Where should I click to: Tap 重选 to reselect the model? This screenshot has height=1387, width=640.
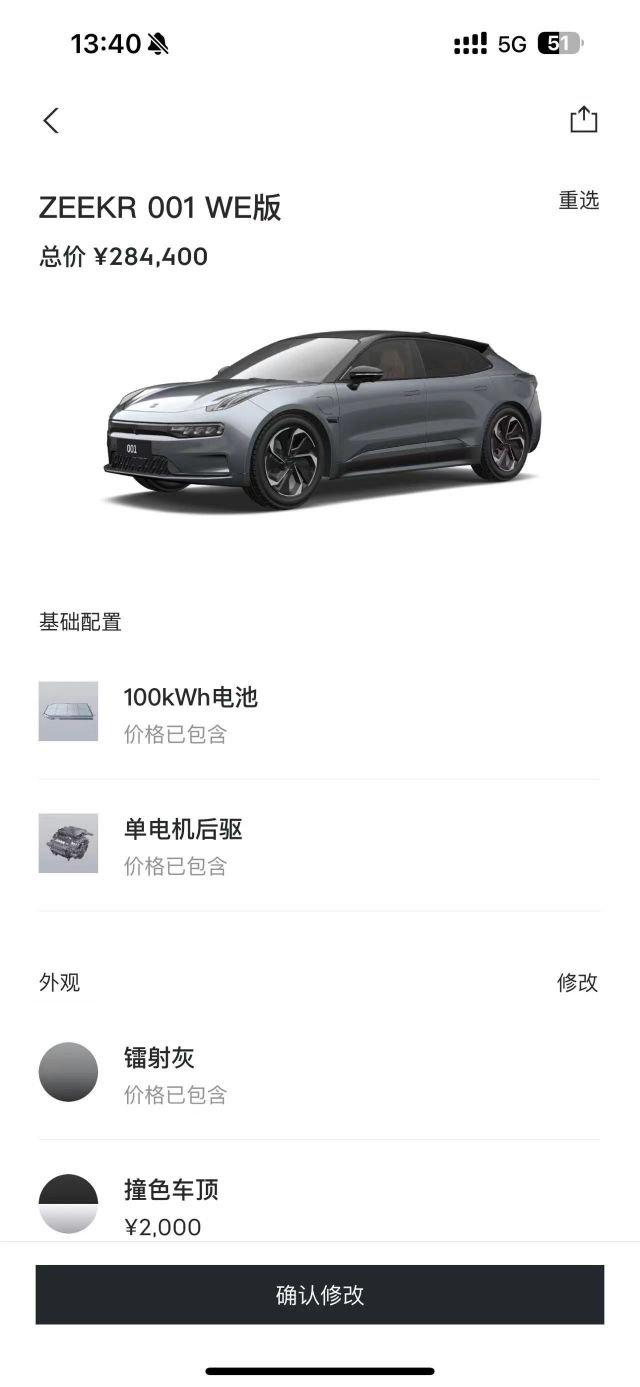tap(578, 201)
